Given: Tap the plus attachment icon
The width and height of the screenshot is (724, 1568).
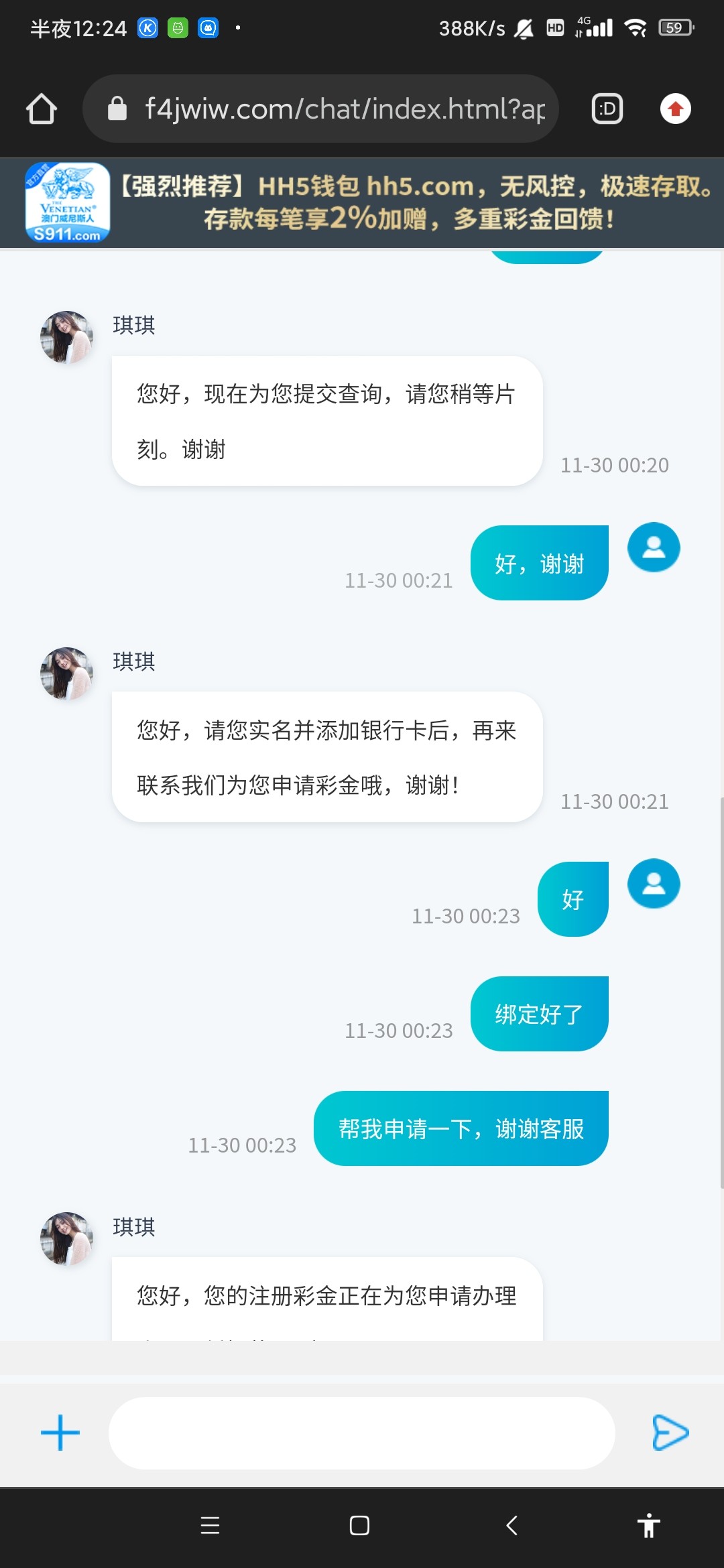Looking at the screenshot, I should click(x=60, y=1433).
